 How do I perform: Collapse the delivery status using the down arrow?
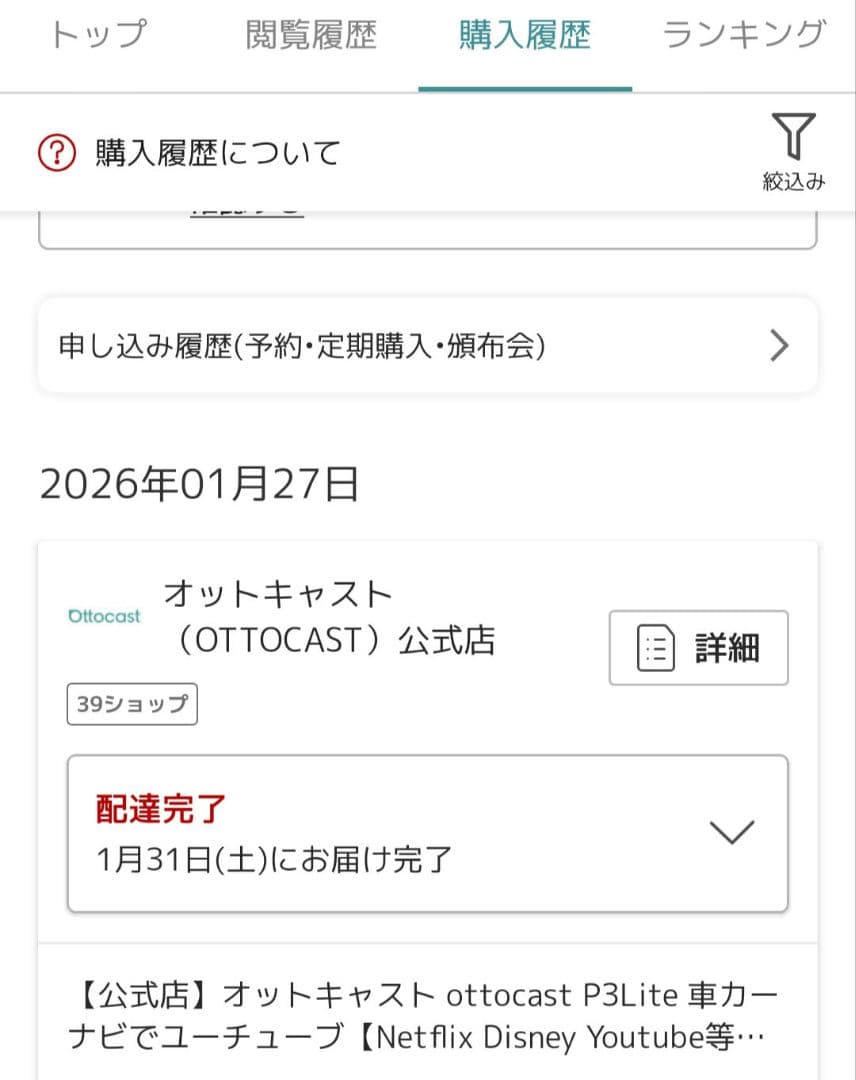(x=733, y=832)
